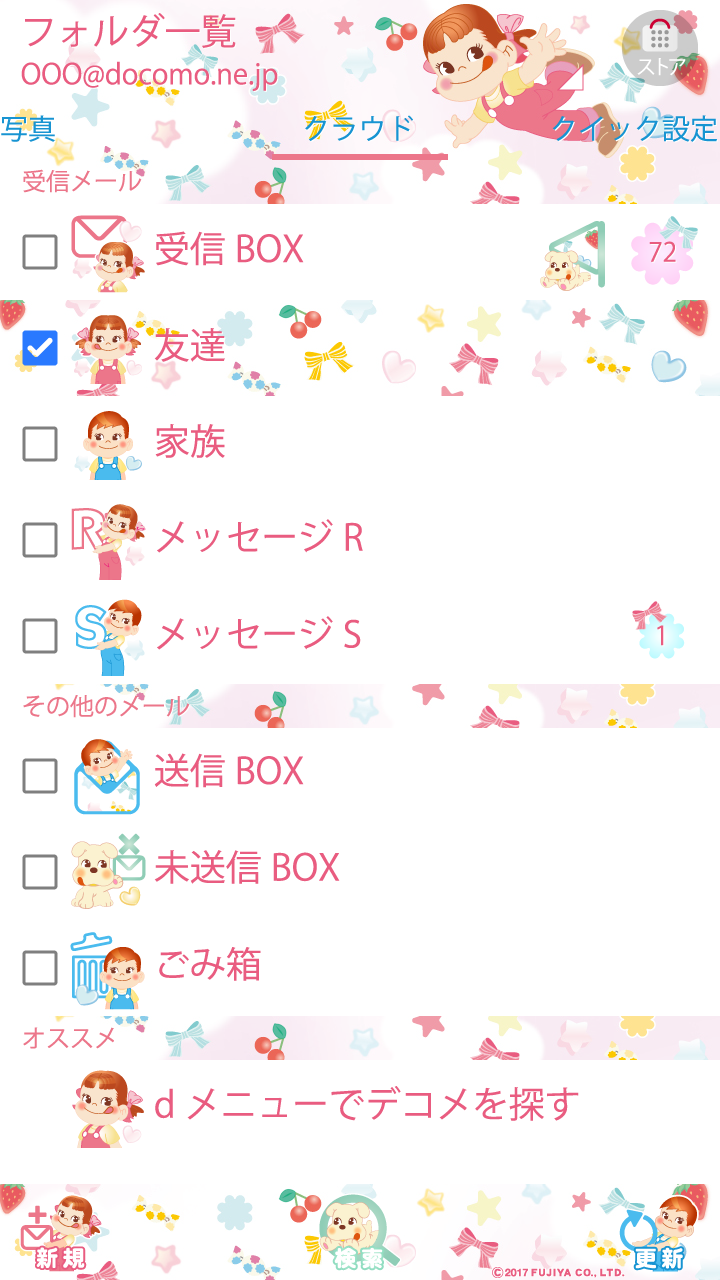Switch to the クラウド tab
The width and height of the screenshot is (720, 1280).
[x=358, y=129]
